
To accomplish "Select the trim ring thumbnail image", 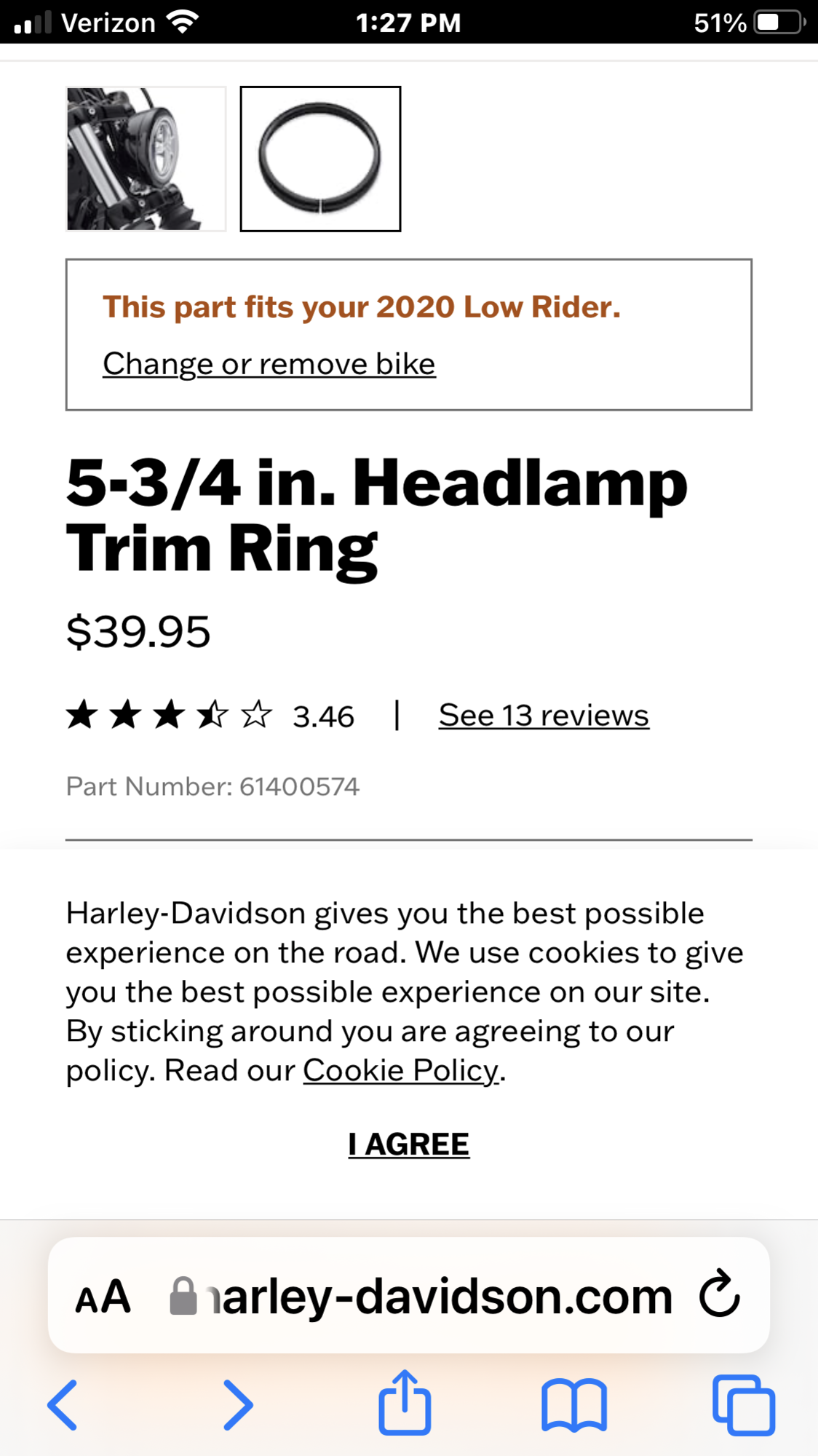I will 320,159.
